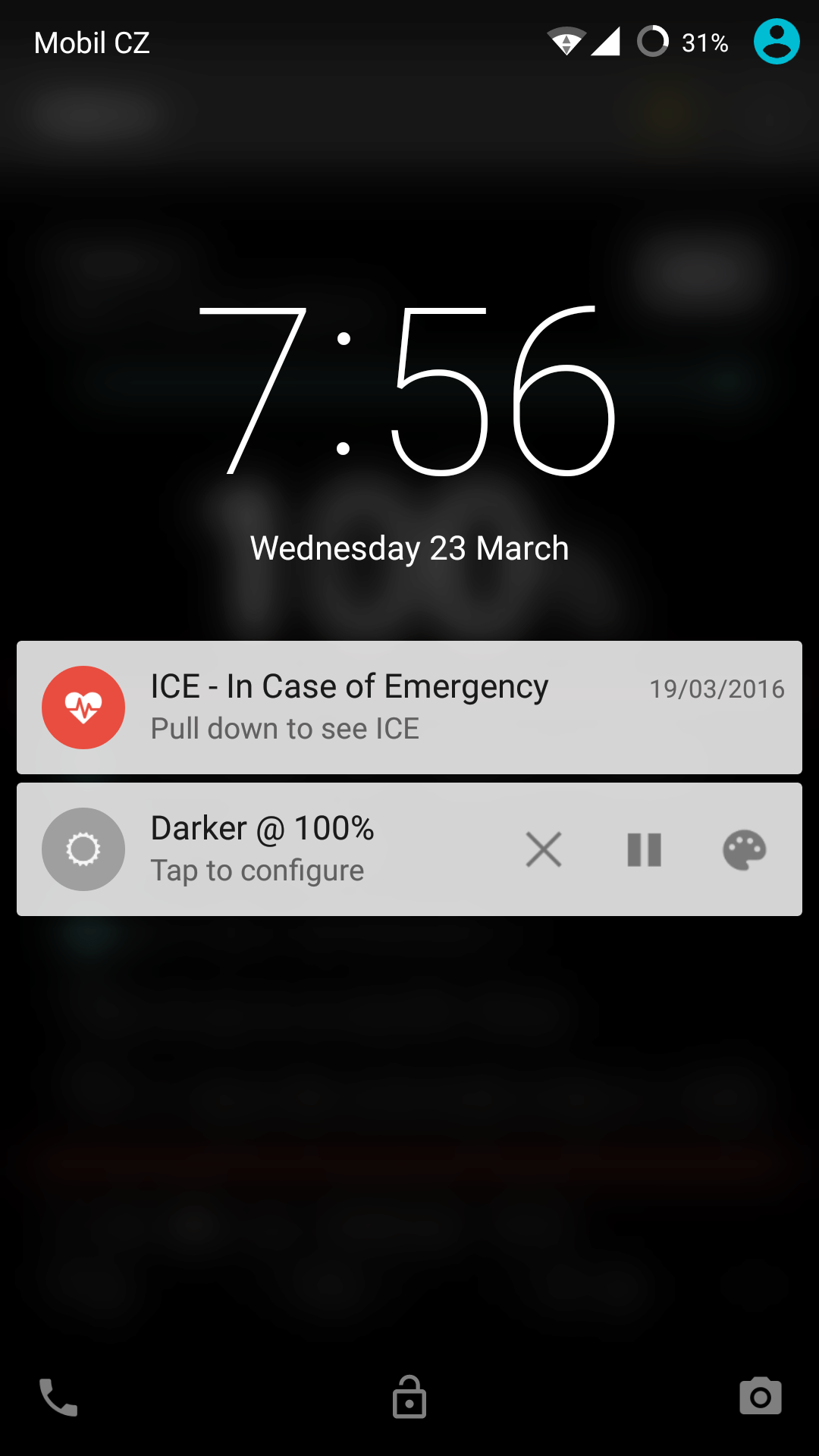
Task: Stop Darker with the X icon
Action: tap(544, 849)
